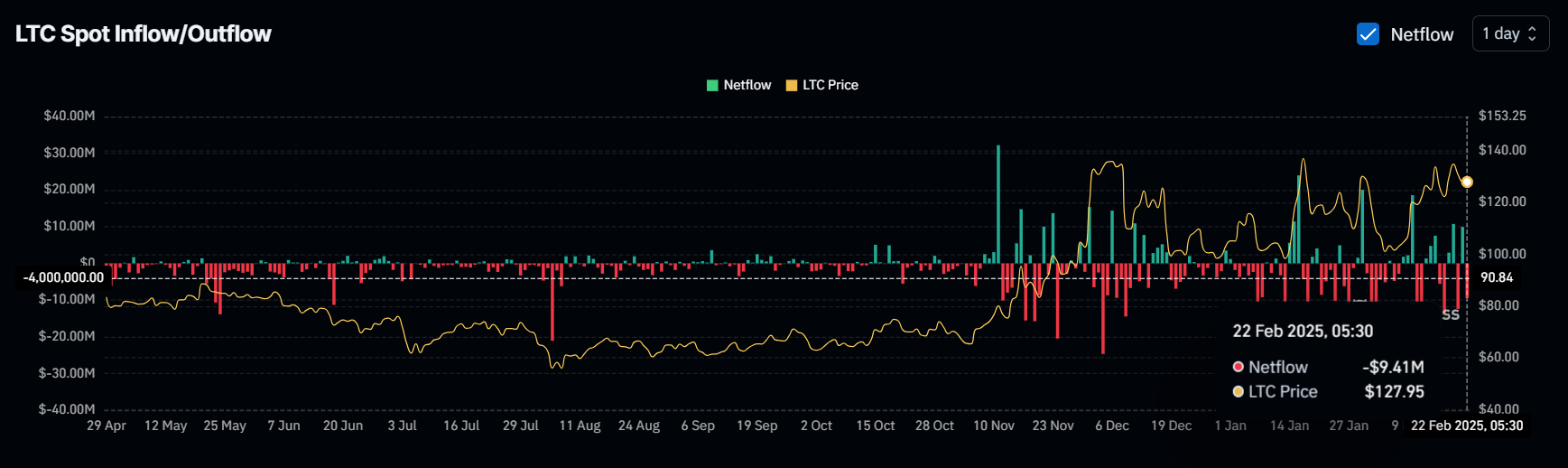Viewport: 1568px width, 468px height.
Task: Open the 1 day interval dropdown
Action: [1509, 33]
